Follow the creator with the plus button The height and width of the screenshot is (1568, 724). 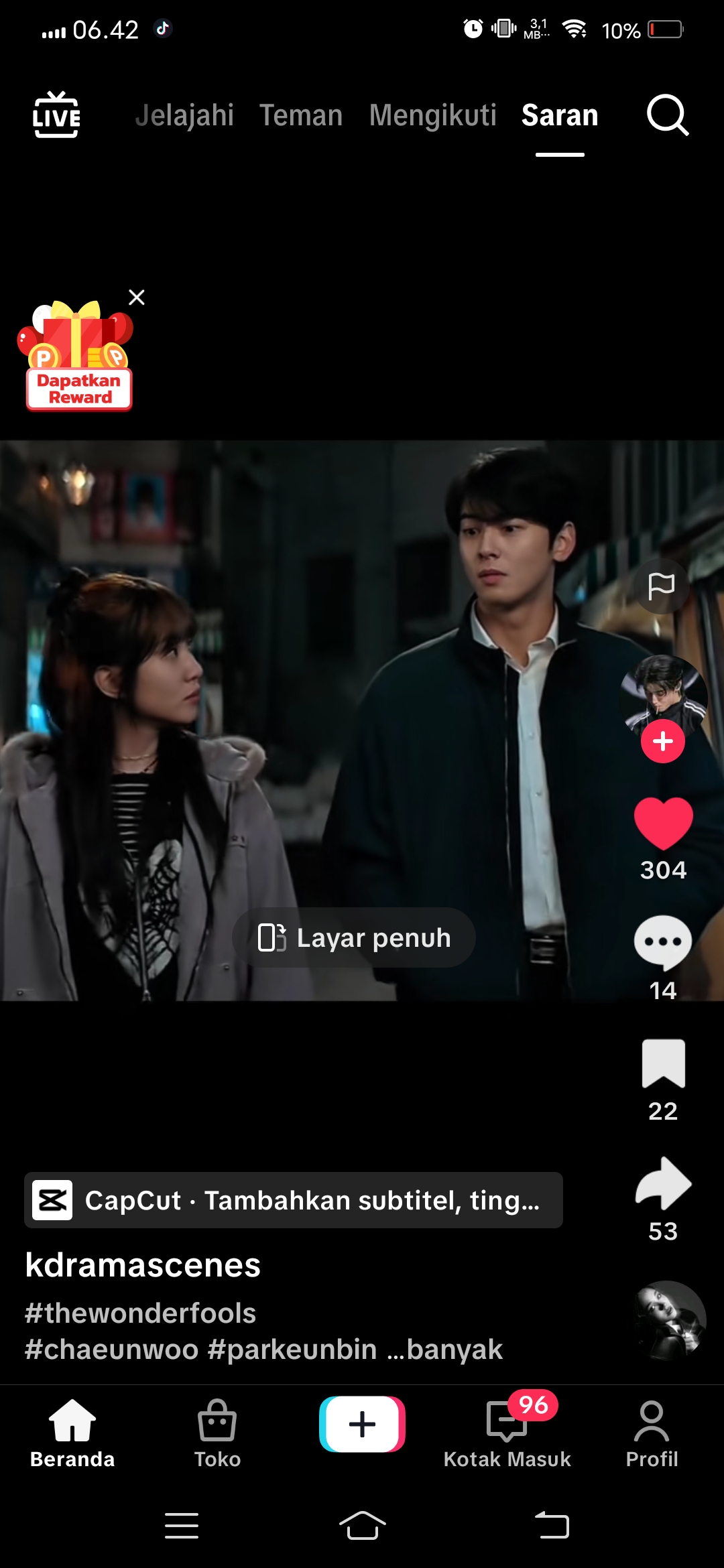click(x=663, y=741)
